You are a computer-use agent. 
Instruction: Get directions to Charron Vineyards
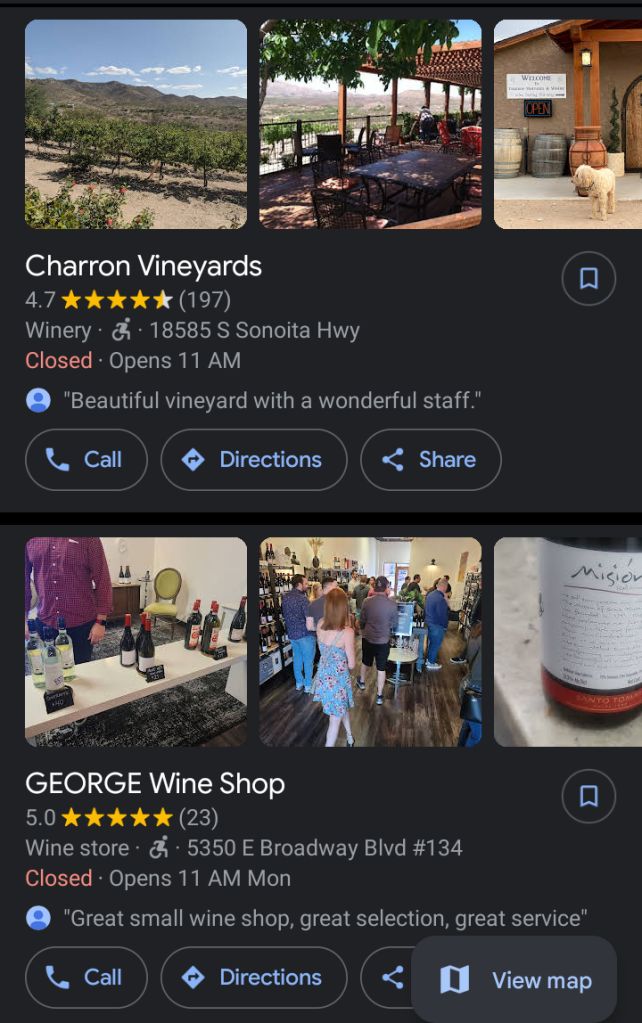click(x=254, y=460)
